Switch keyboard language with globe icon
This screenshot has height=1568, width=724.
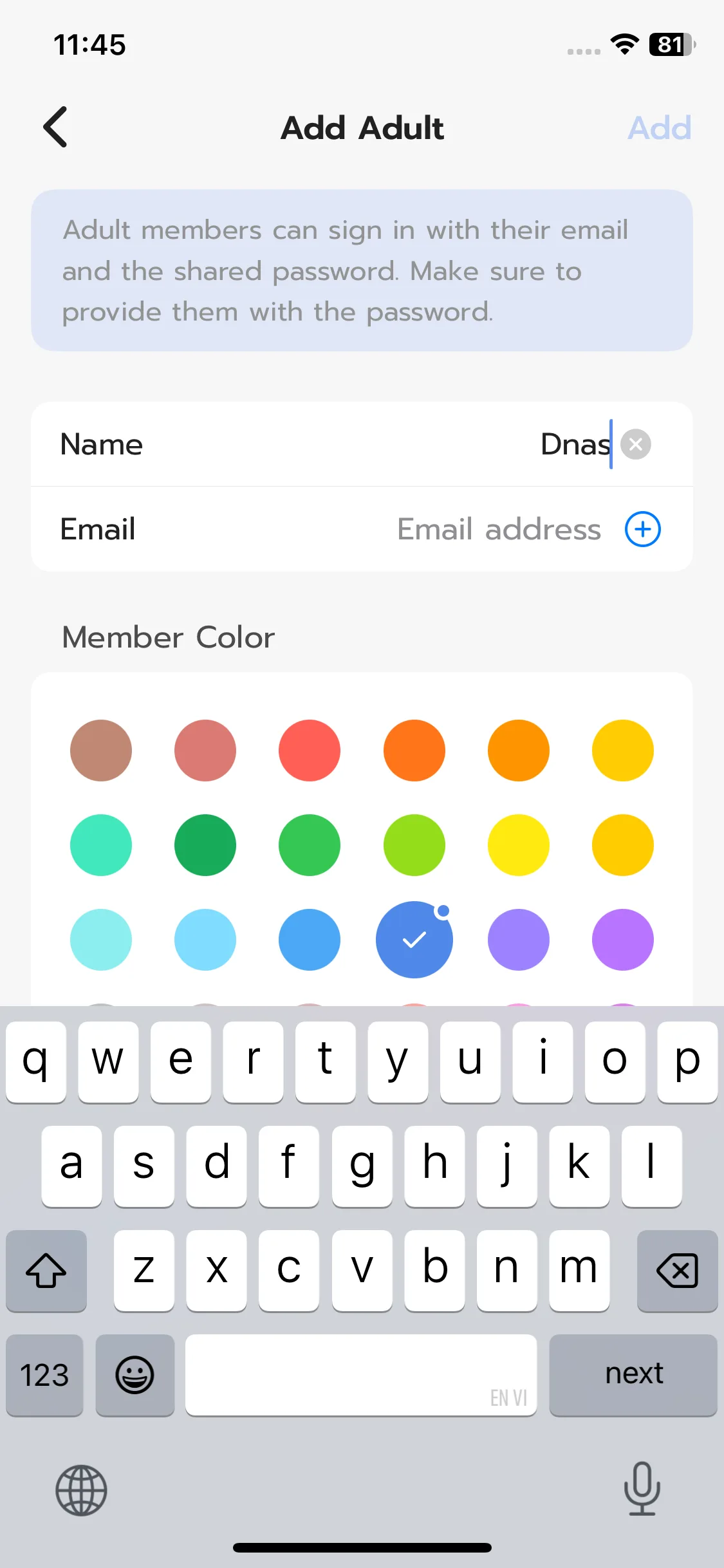(x=81, y=1490)
